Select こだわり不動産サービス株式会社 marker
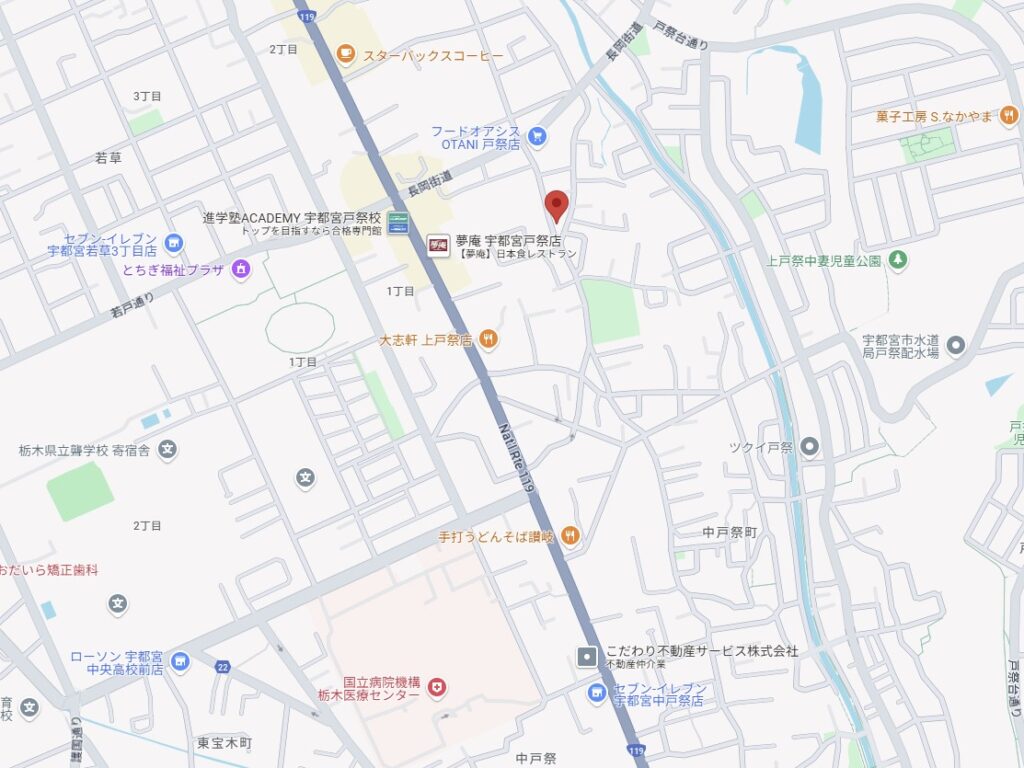This screenshot has height=768, width=1024. coord(587,655)
